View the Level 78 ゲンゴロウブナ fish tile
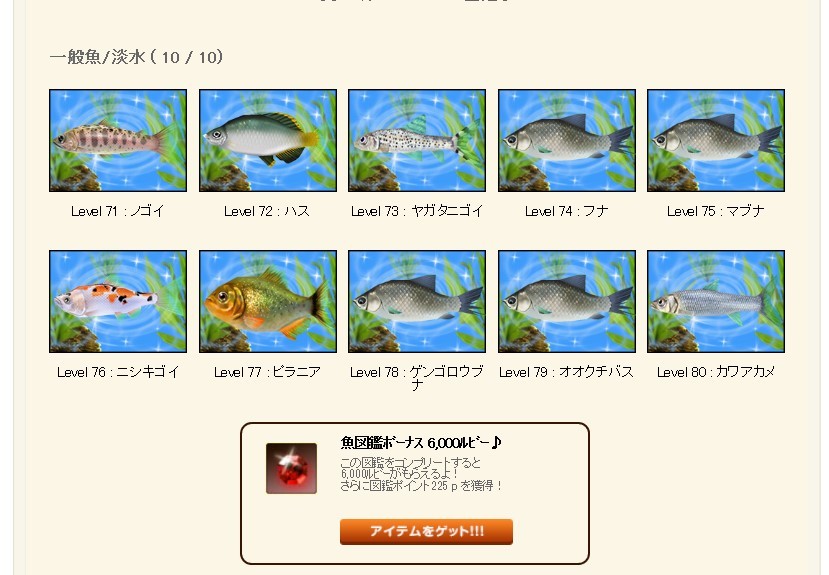 417,301
